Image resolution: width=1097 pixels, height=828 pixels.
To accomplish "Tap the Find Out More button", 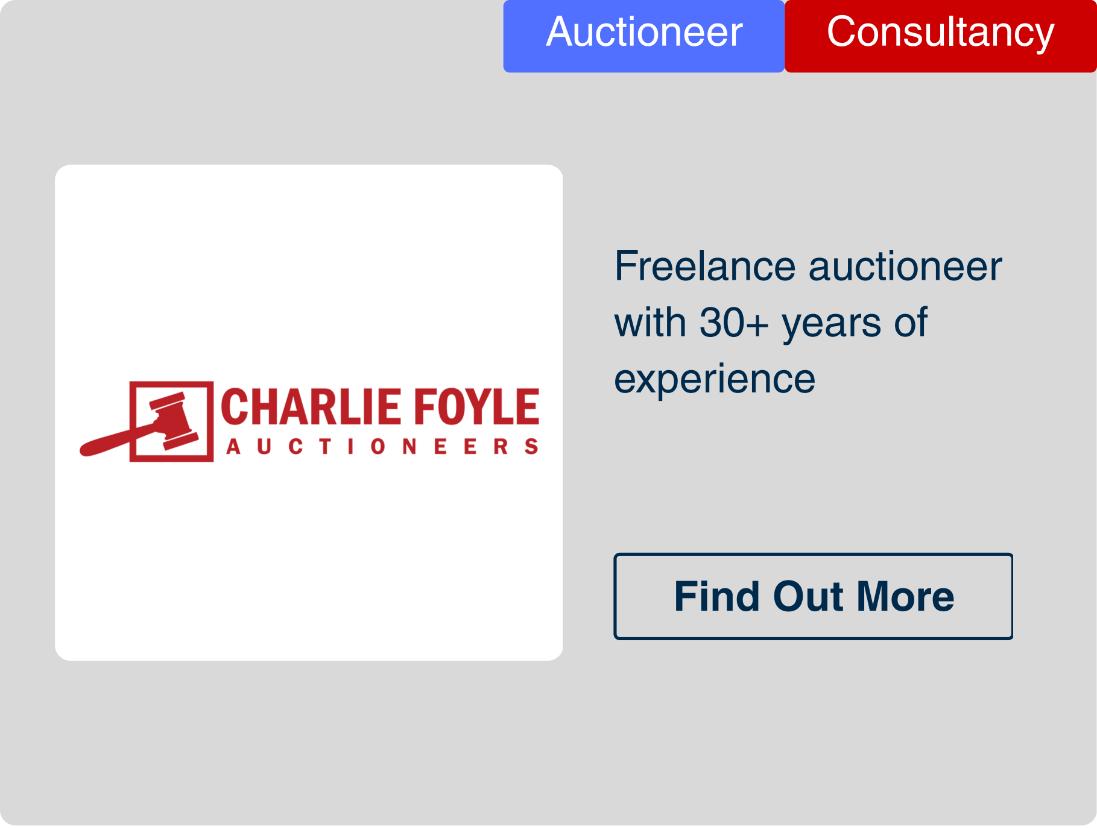I will click(813, 597).
